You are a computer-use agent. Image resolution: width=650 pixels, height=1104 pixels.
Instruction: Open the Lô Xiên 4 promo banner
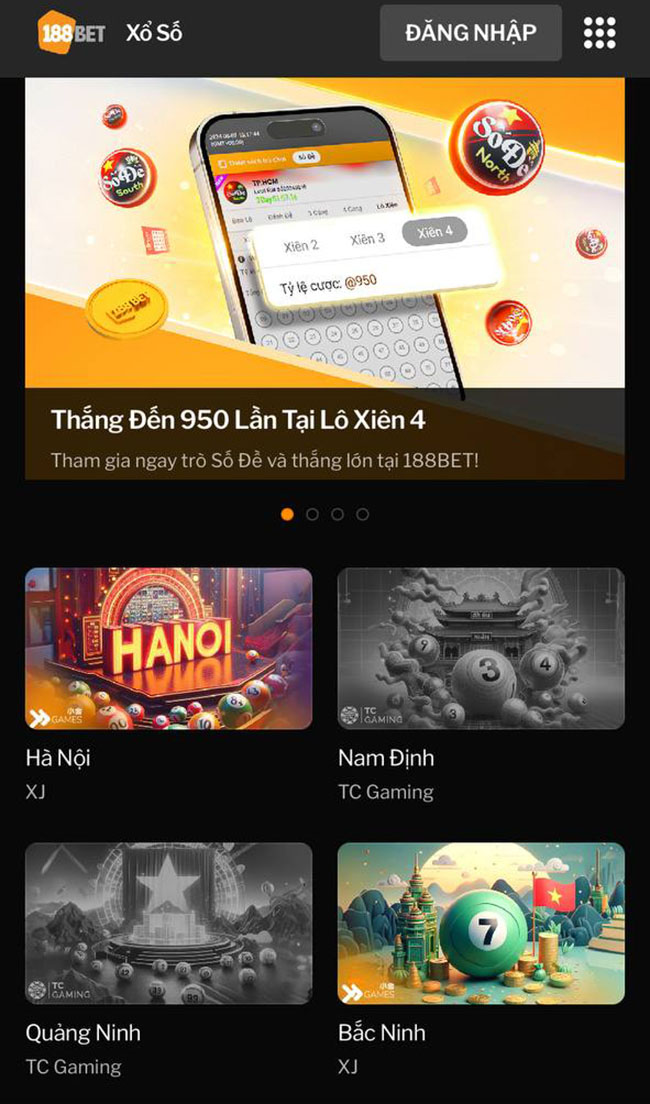(325, 278)
